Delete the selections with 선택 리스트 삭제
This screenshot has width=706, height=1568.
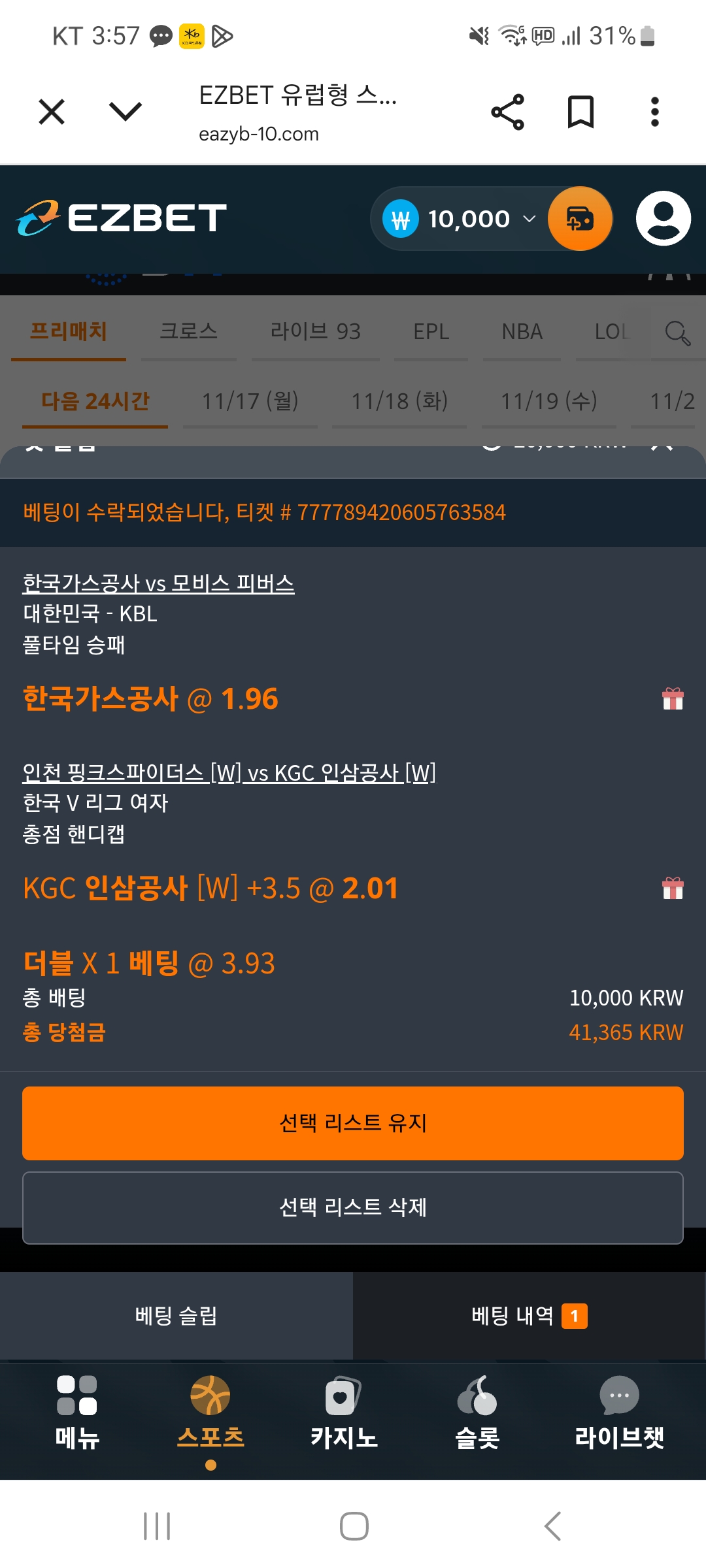(x=353, y=1207)
